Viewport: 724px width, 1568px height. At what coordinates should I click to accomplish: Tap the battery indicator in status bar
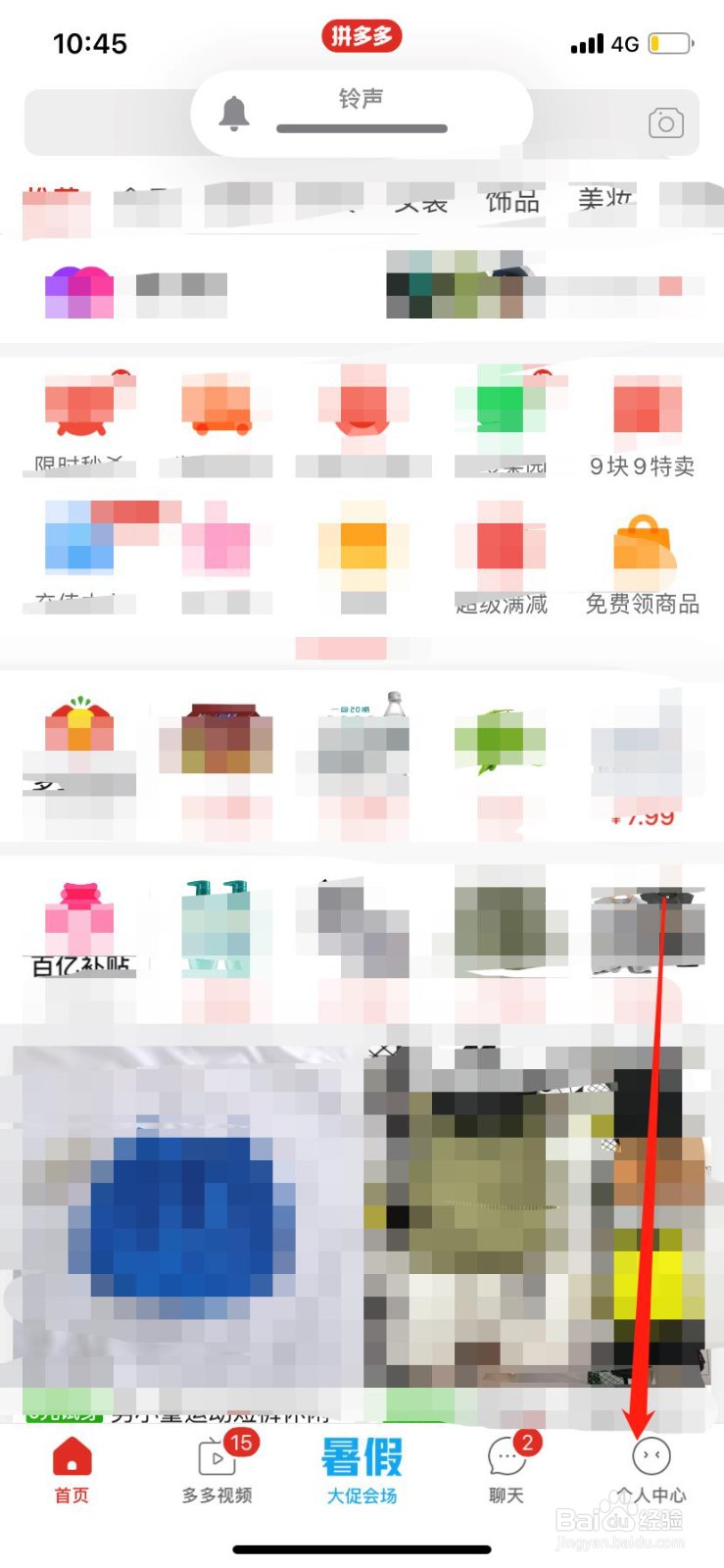click(x=671, y=42)
